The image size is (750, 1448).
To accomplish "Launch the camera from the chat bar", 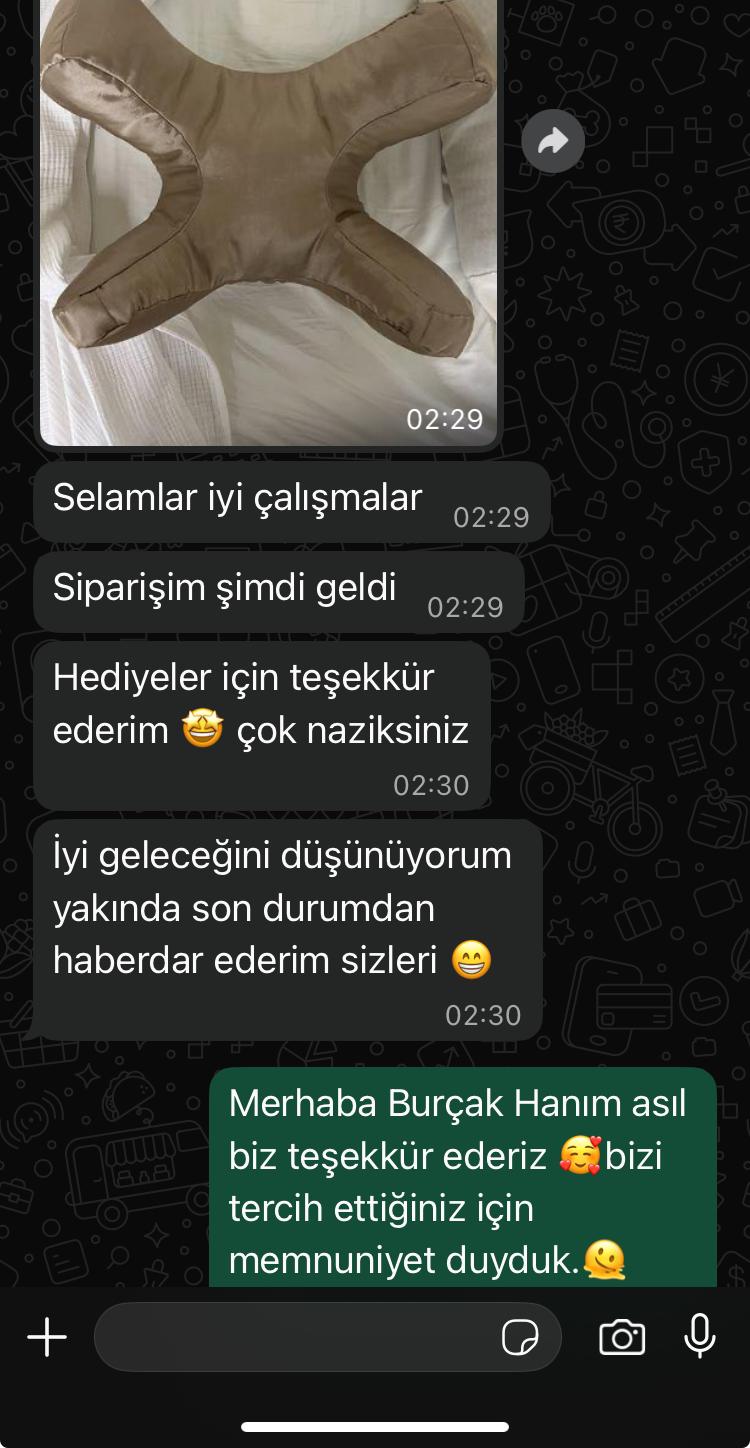I will pyautogui.click(x=621, y=1337).
